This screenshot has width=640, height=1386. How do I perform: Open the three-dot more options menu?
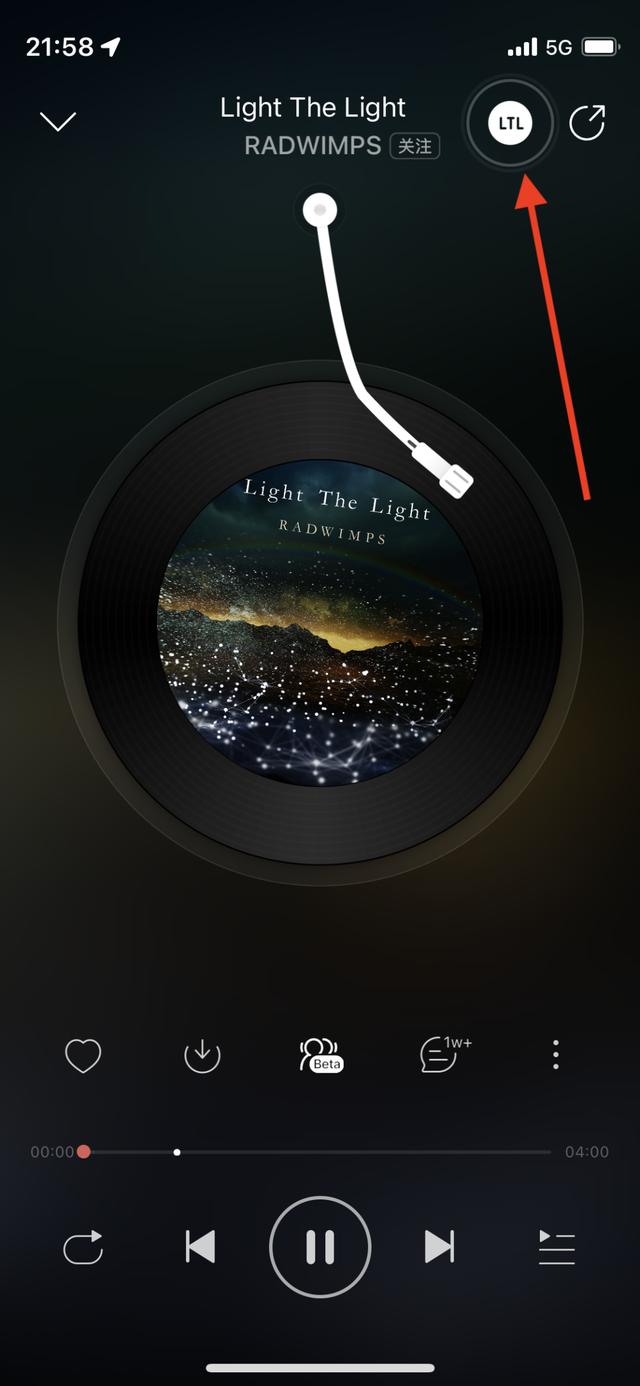click(556, 1055)
